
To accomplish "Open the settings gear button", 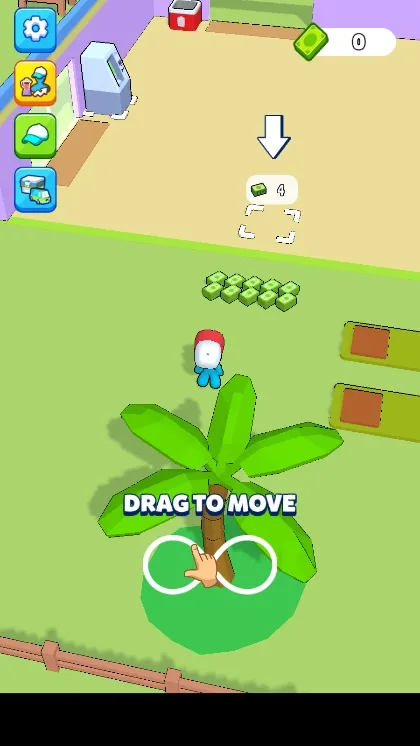I will point(35,30).
